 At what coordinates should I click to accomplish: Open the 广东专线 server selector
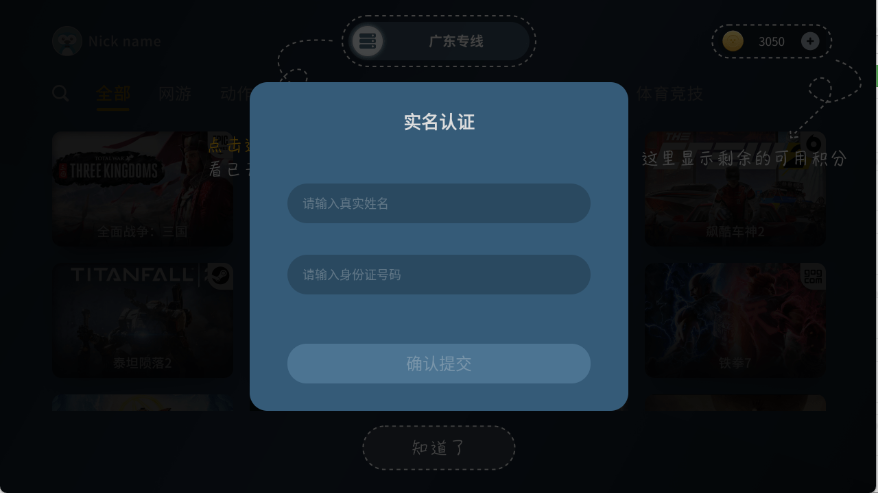click(438, 41)
